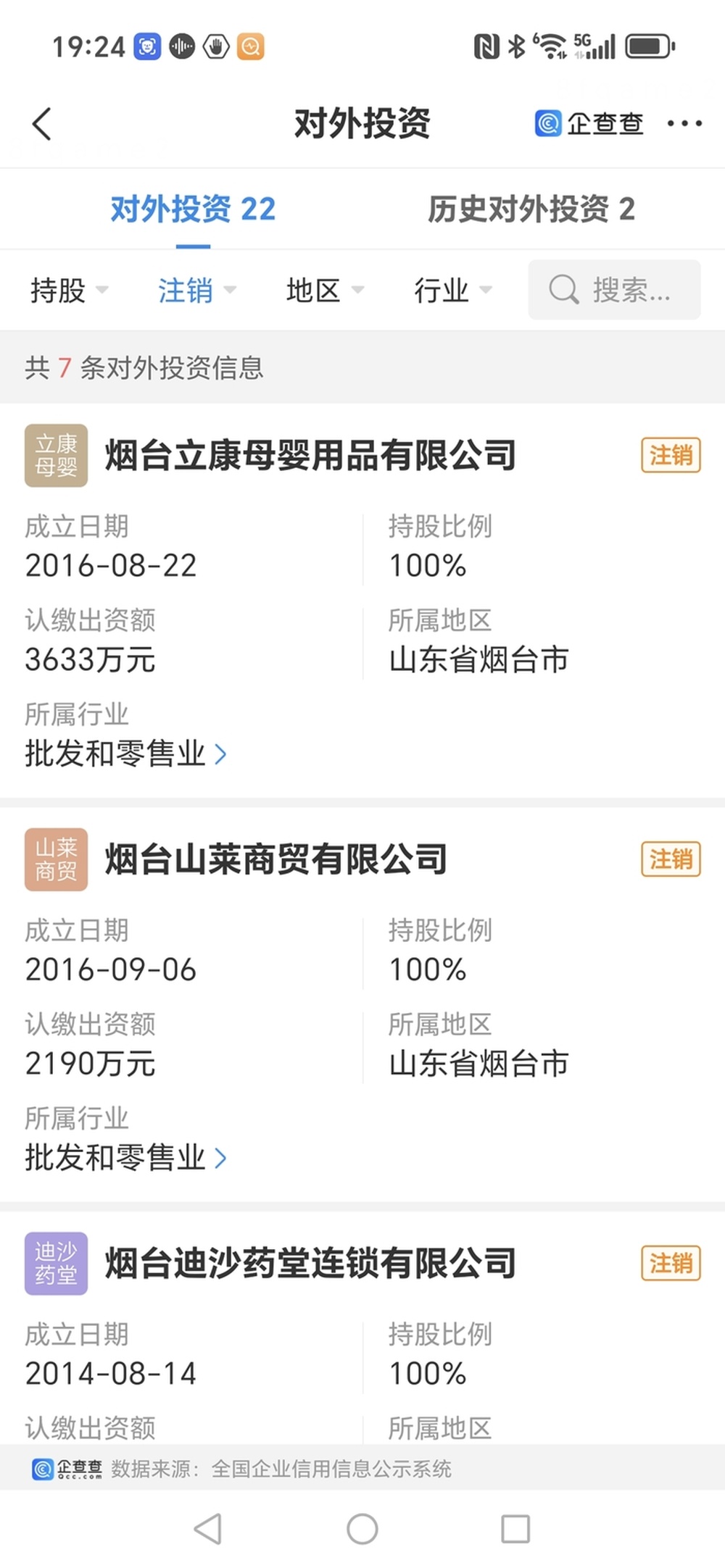725x1568 pixels.
Task: Open 烟台山莱商贸有限公司 company details
Action: 275,859
